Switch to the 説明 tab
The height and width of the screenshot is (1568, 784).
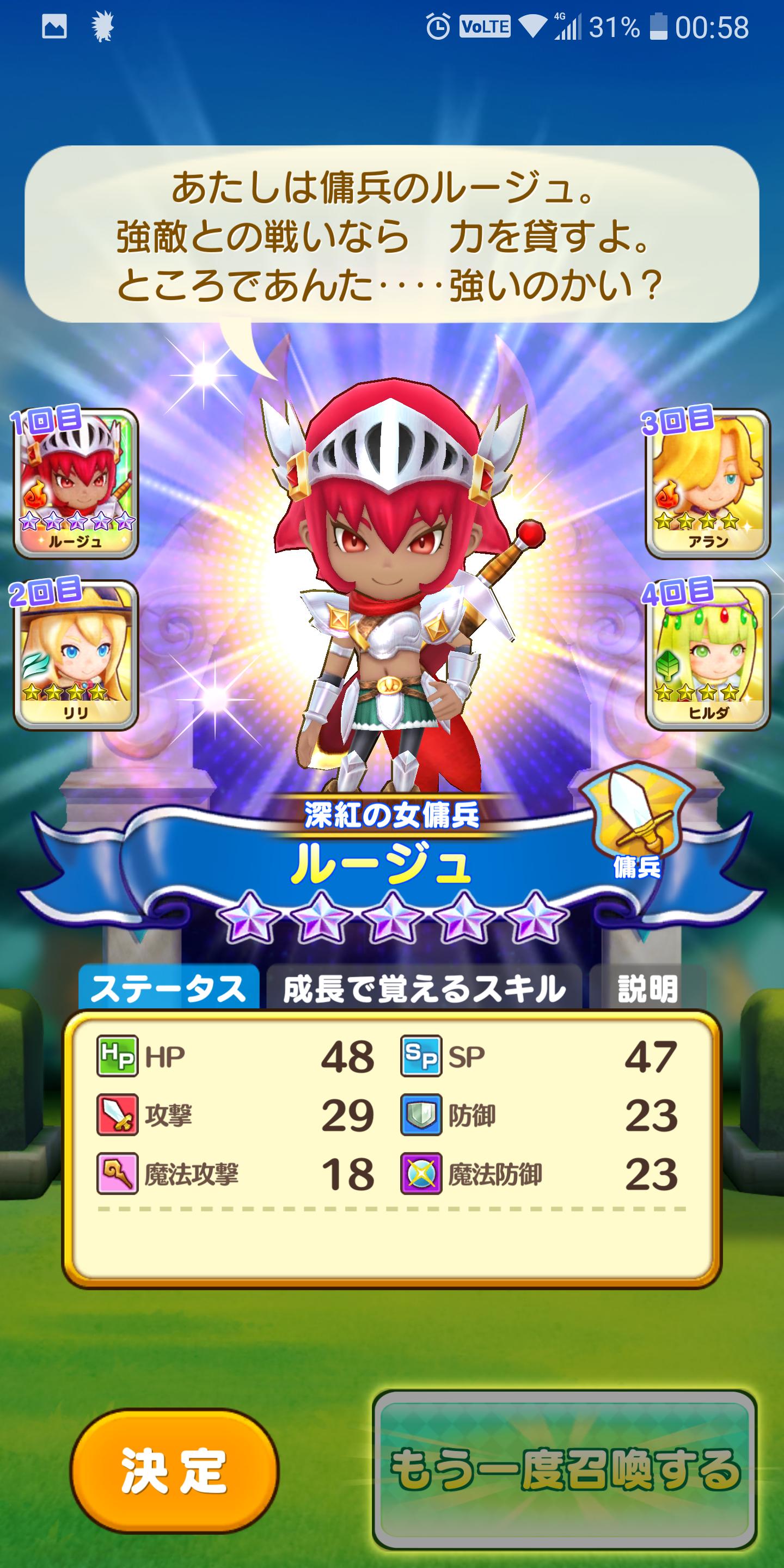point(647,989)
